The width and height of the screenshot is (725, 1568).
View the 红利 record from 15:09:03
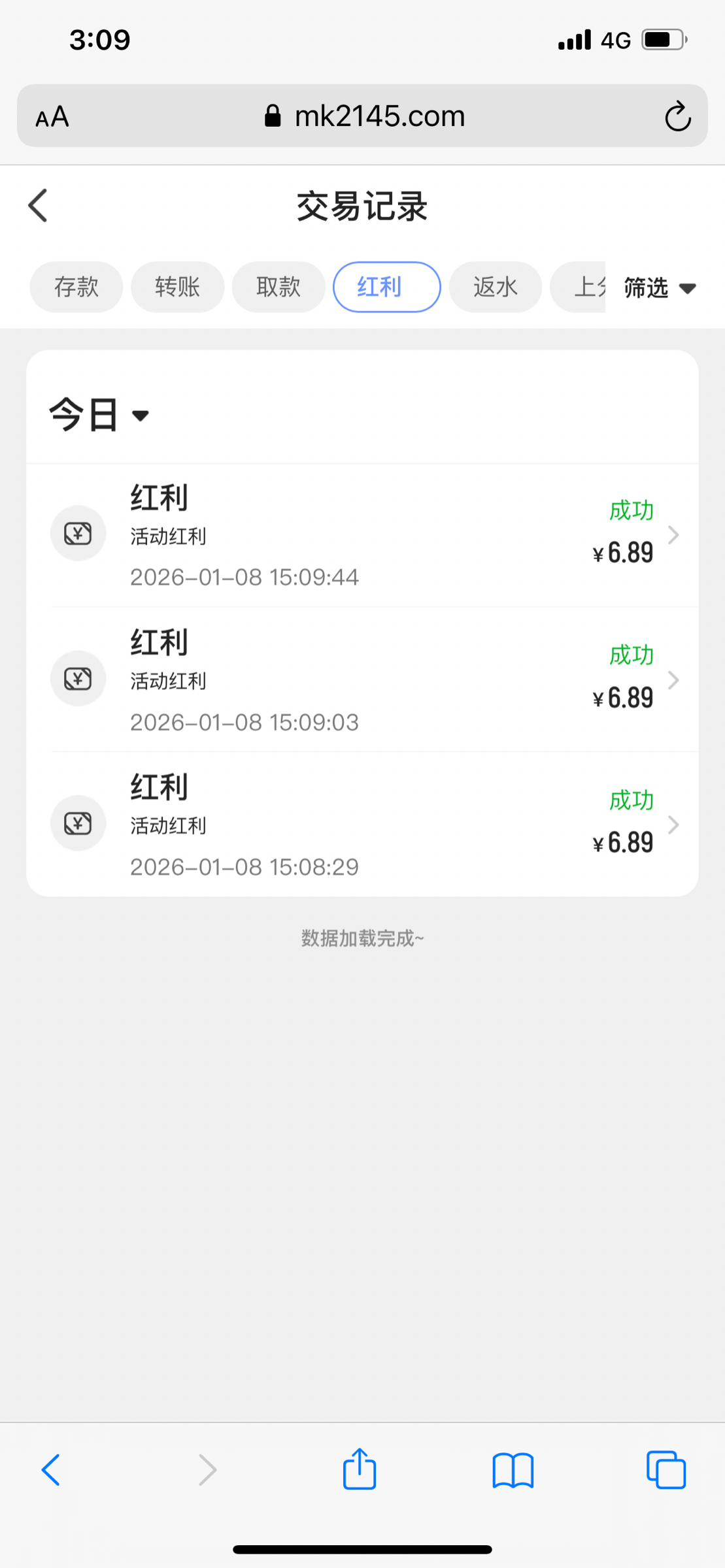[362, 680]
